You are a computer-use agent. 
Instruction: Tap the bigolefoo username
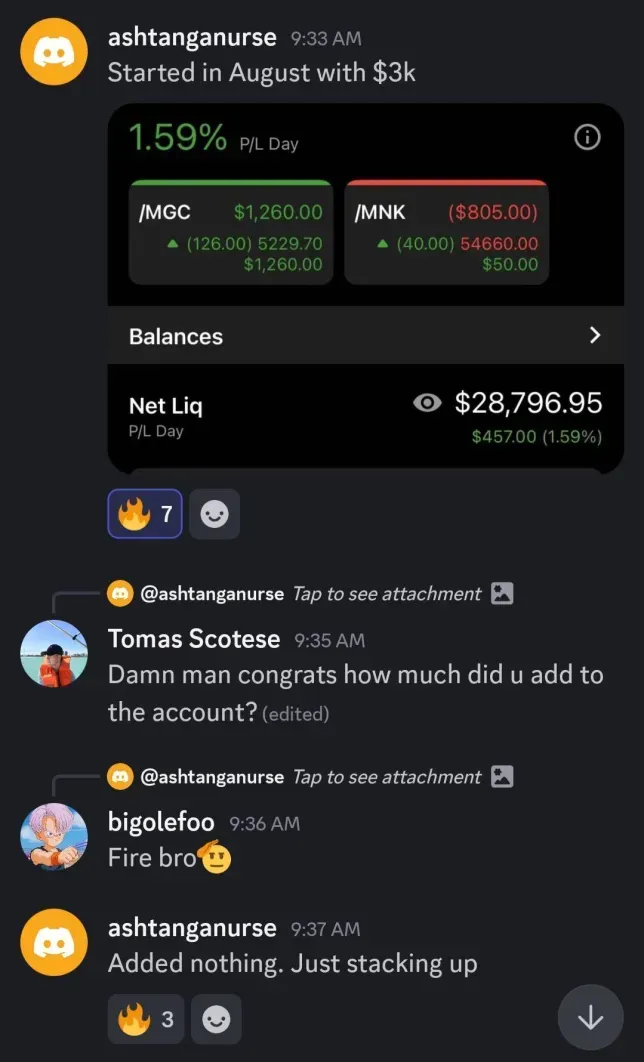click(x=161, y=822)
